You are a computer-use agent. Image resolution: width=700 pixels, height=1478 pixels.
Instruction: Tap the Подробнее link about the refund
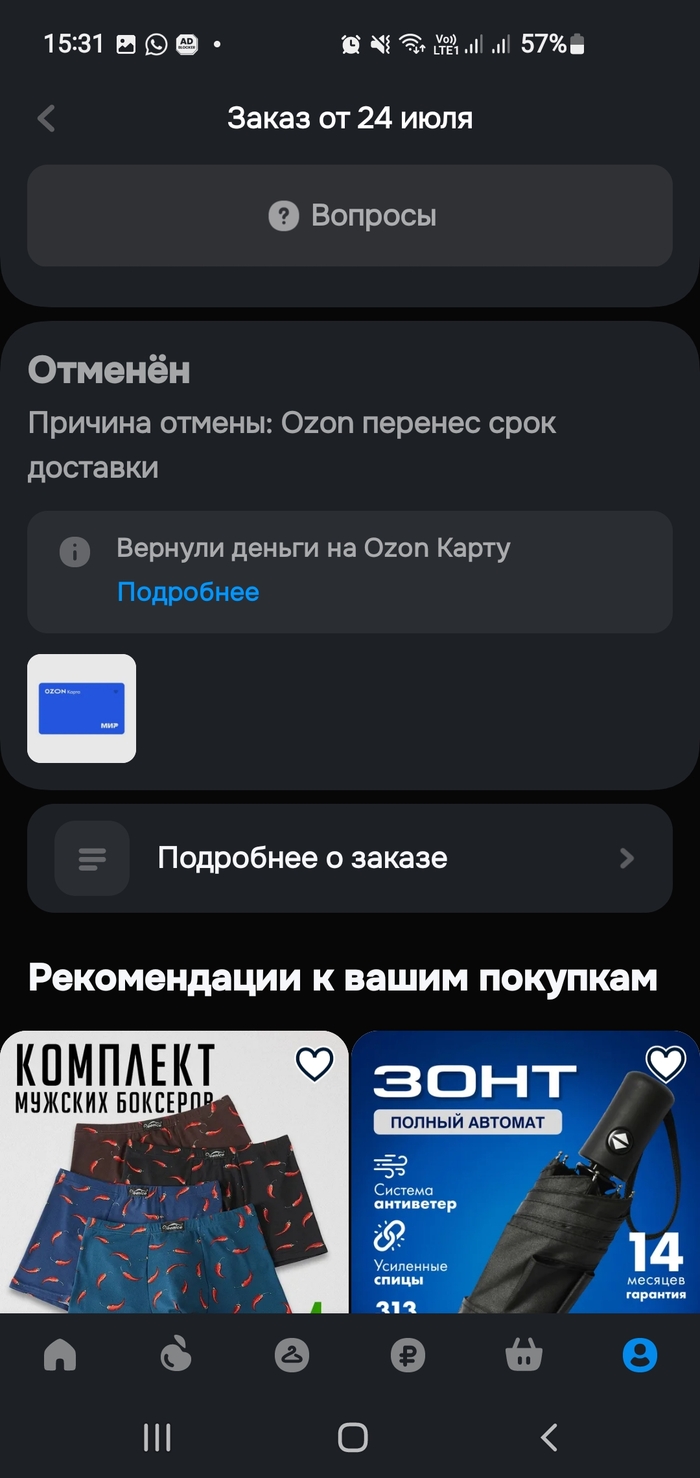(188, 592)
